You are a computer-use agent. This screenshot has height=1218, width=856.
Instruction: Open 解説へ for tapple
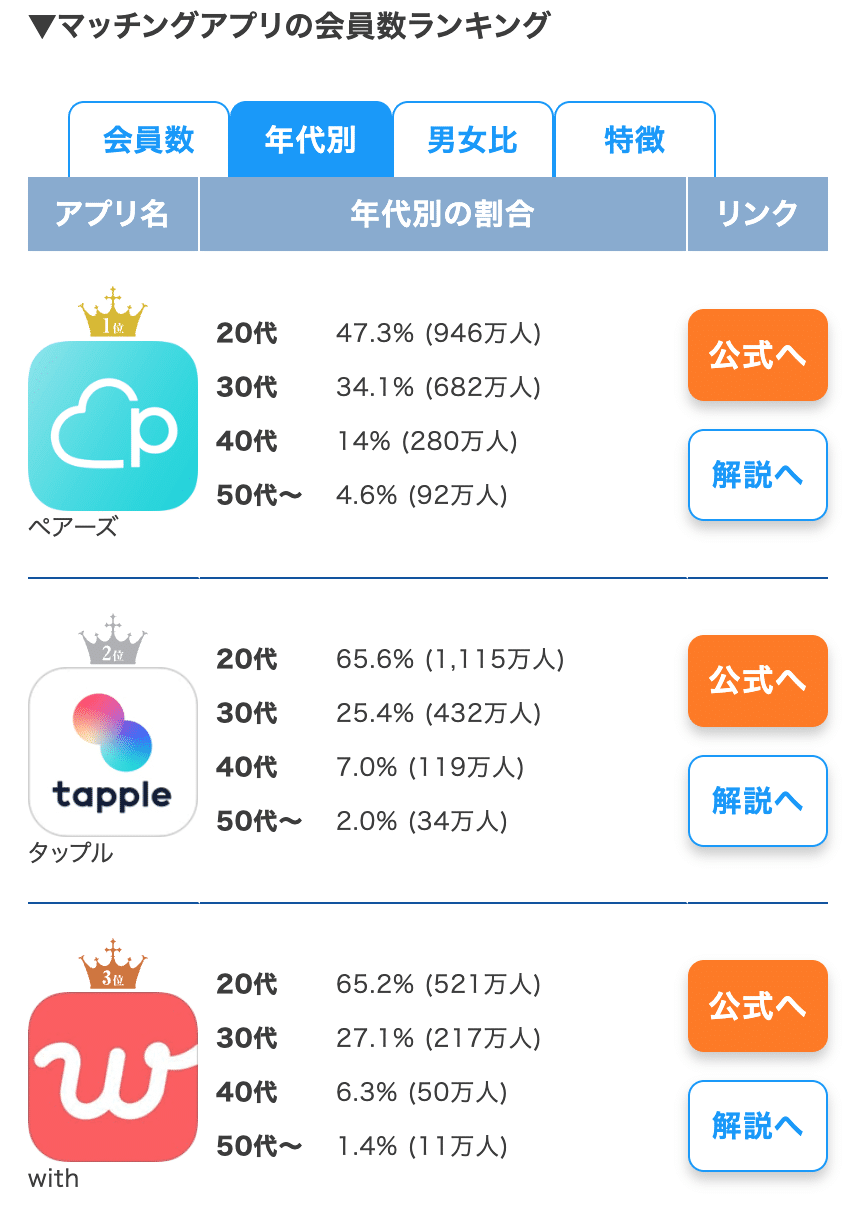757,801
